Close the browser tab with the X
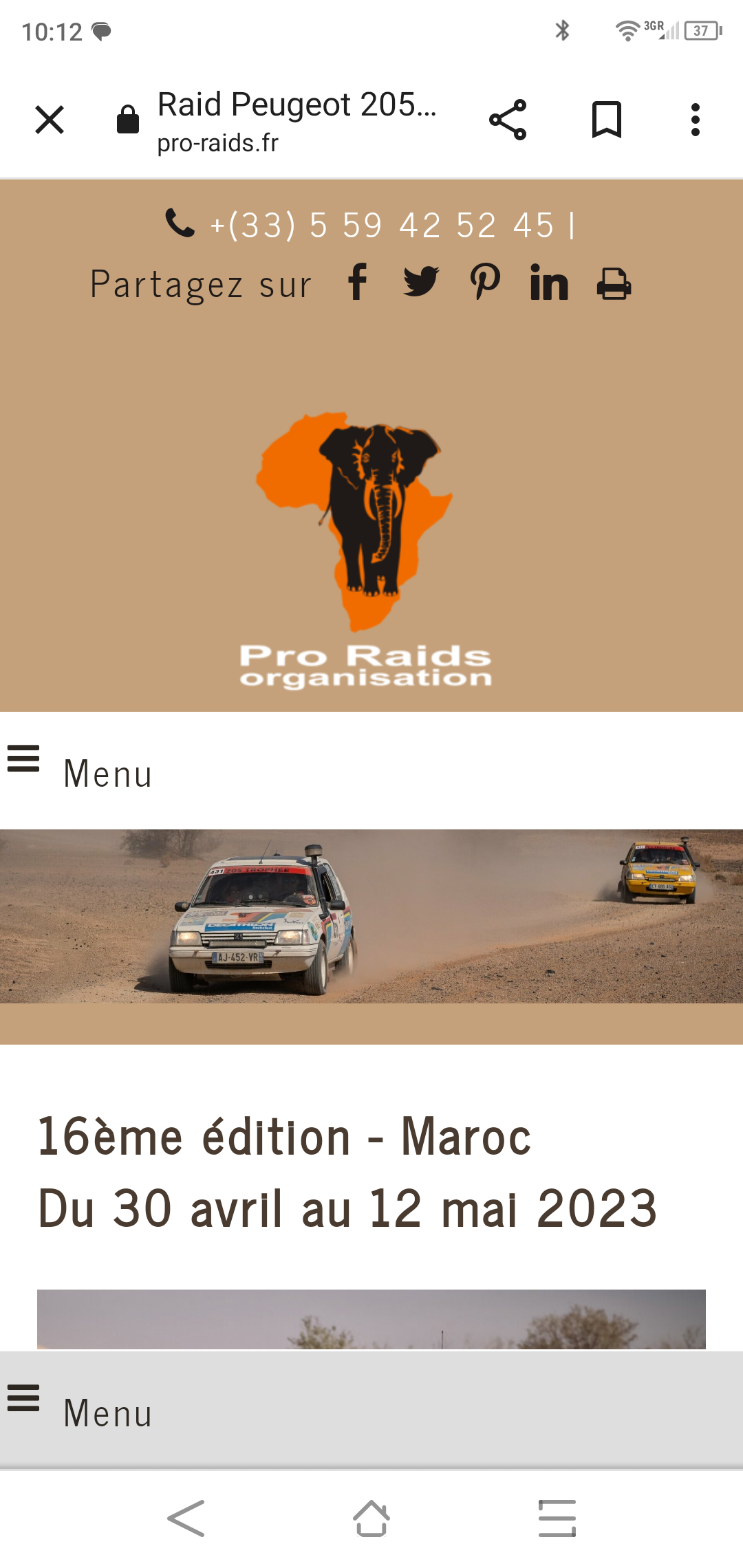This screenshot has width=743, height=1568. point(50,120)
